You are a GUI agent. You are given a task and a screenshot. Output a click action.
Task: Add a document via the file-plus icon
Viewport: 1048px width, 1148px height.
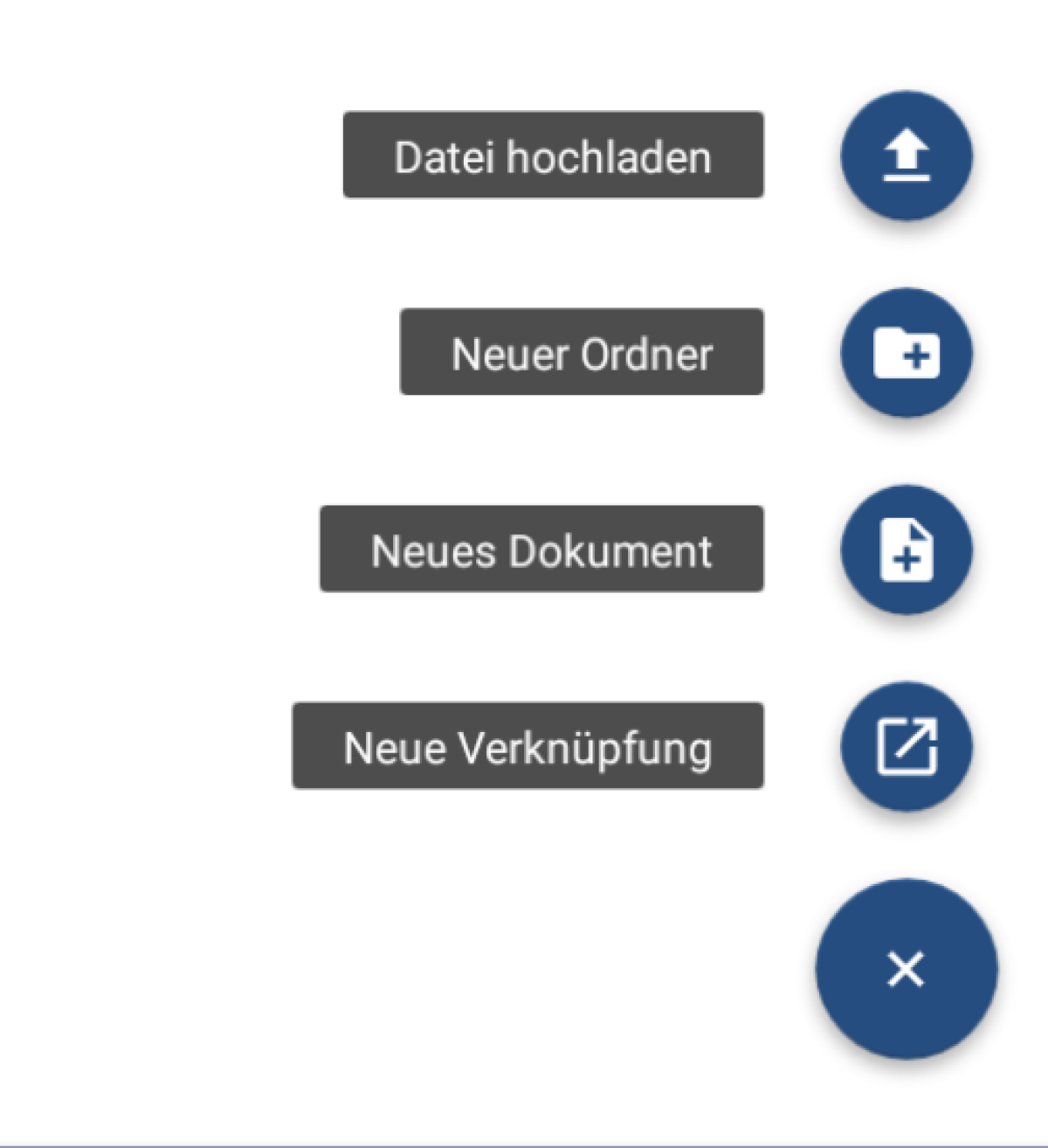pos(907,550)
